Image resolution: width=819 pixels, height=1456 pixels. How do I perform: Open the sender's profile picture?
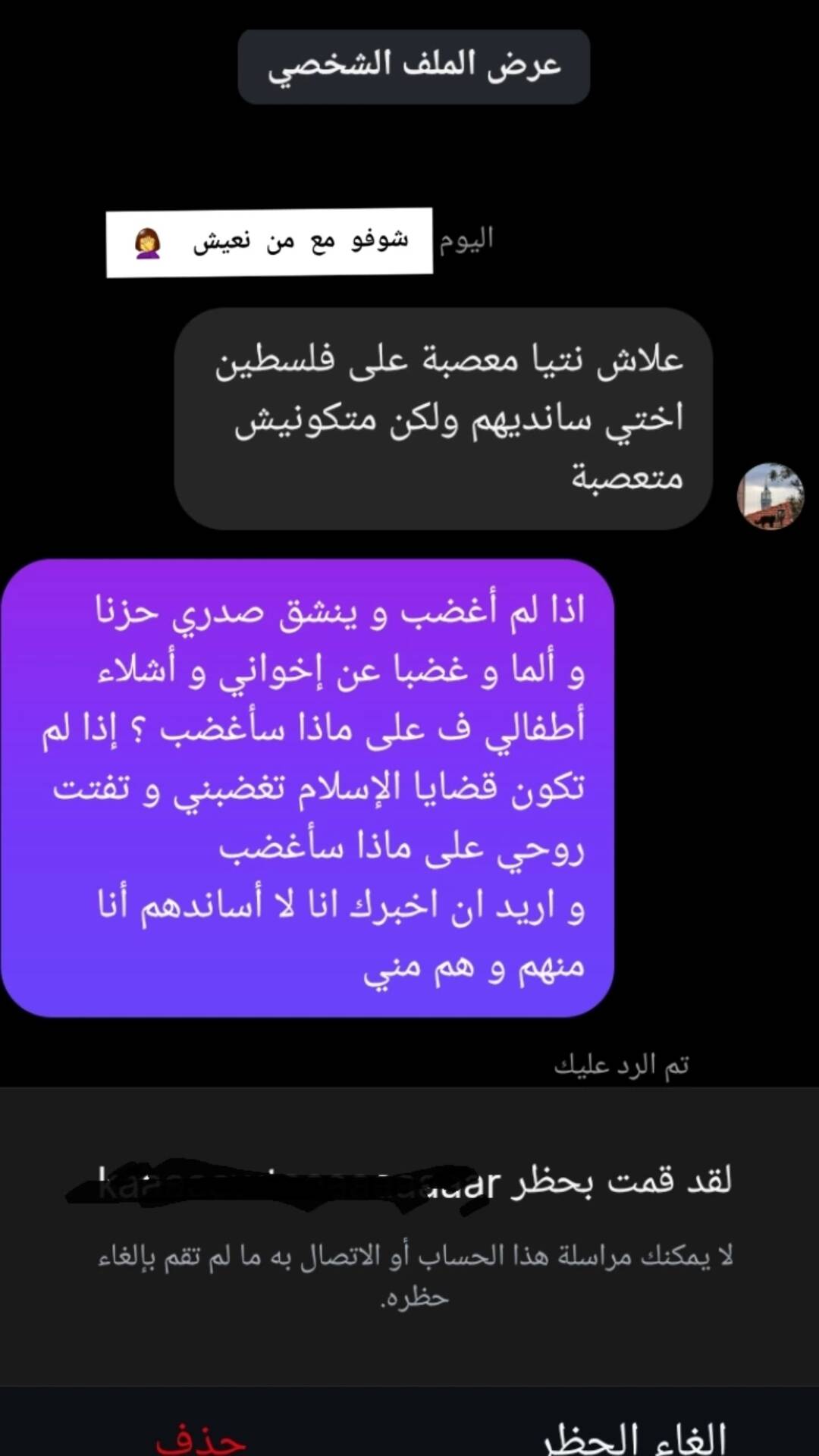point(770,496)
